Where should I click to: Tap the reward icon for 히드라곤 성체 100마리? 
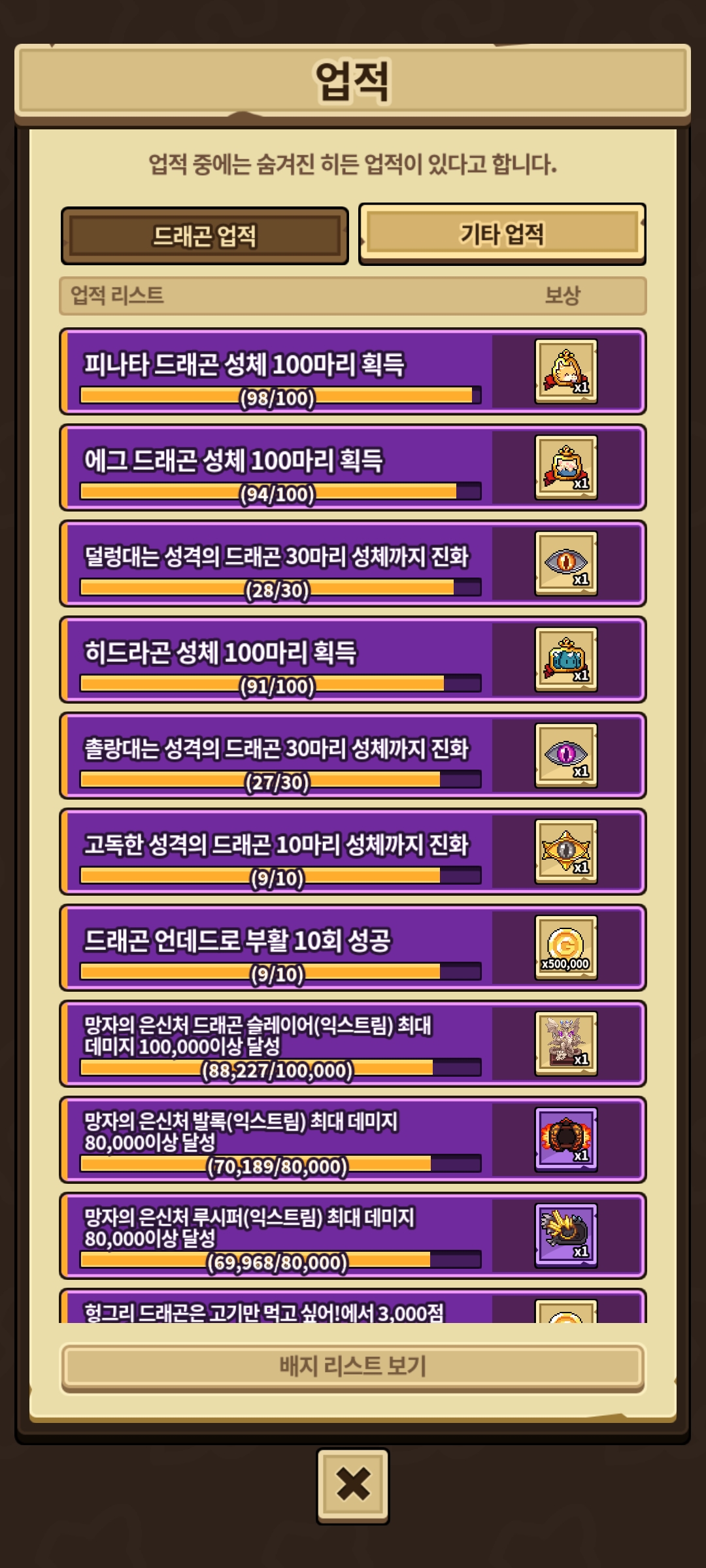coord(566,659)
